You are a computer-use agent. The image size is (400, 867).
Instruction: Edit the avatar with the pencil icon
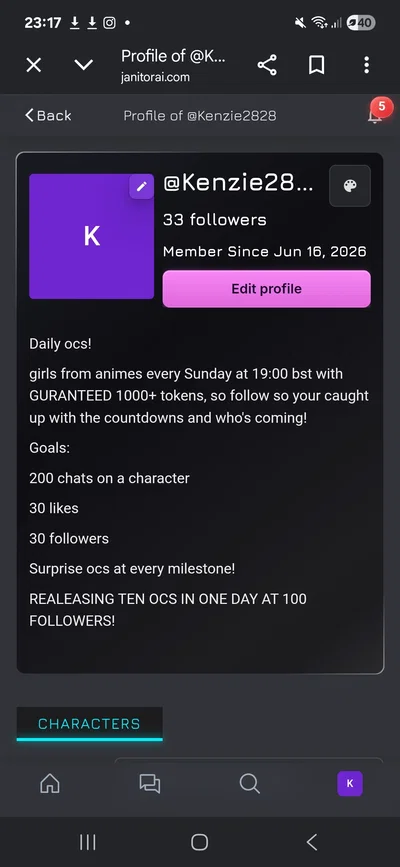tap(142, 186)
